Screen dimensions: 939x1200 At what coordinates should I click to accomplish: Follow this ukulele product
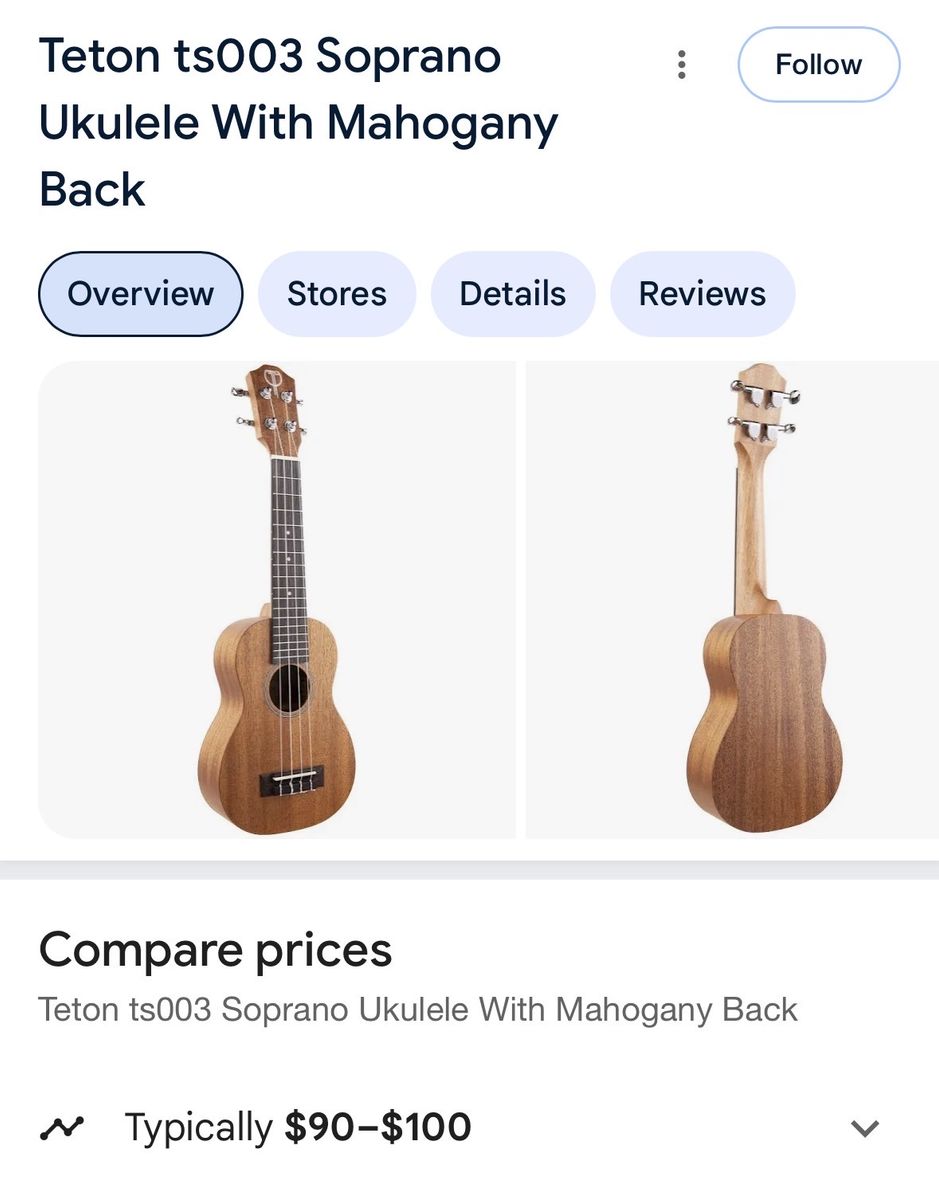coord(818,65)
